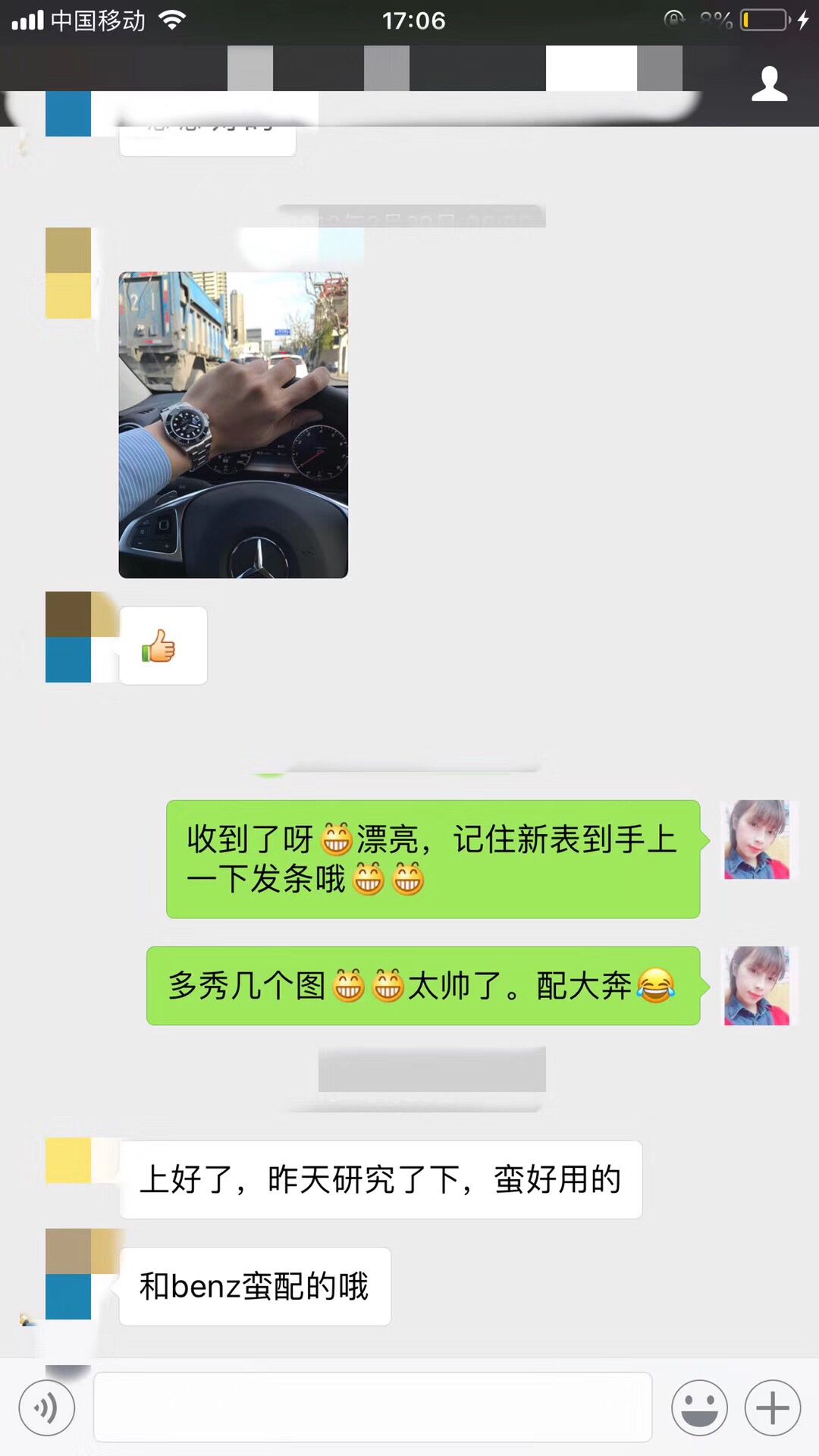
Task: Switch to voice message input
Action: tap(47, 1408)
